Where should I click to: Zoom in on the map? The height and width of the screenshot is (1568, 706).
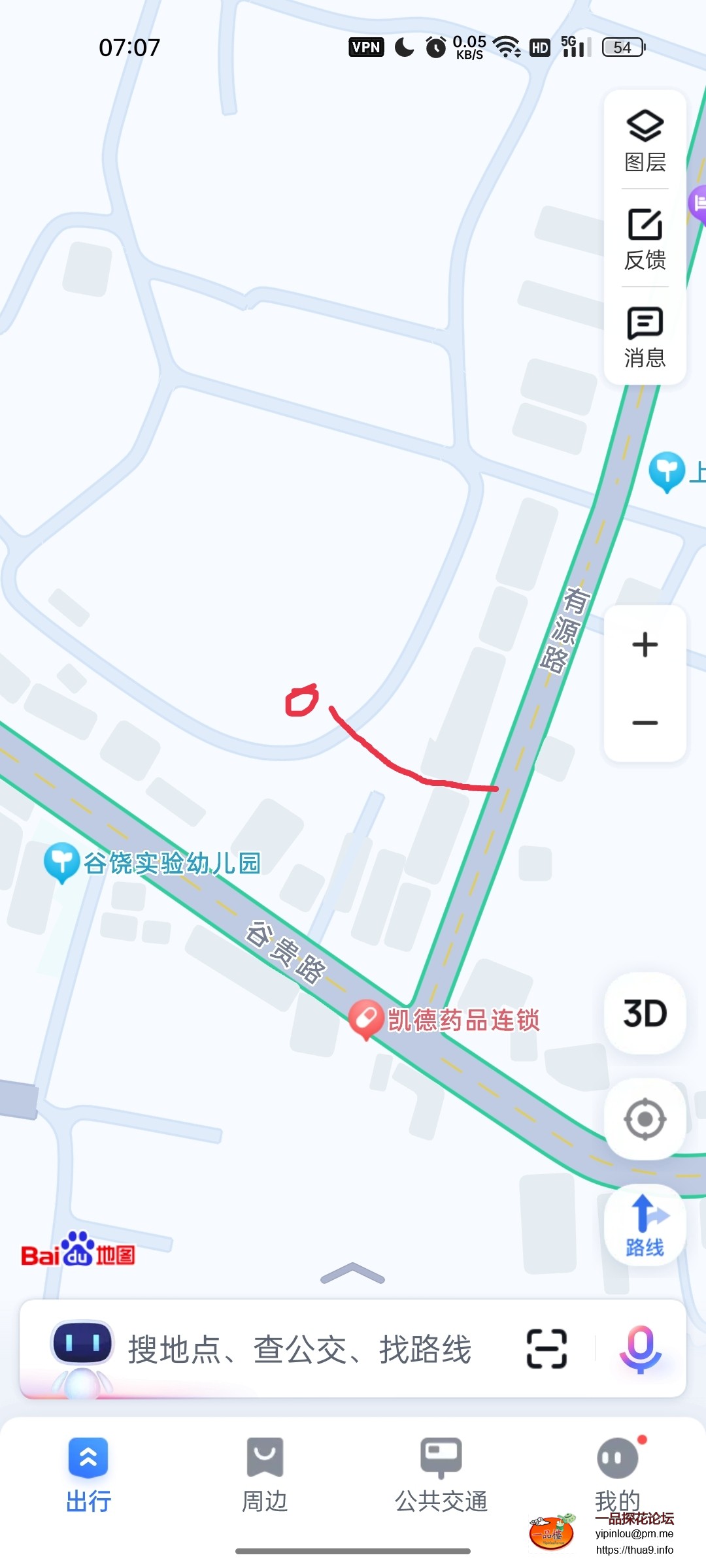tap(645, 645)
